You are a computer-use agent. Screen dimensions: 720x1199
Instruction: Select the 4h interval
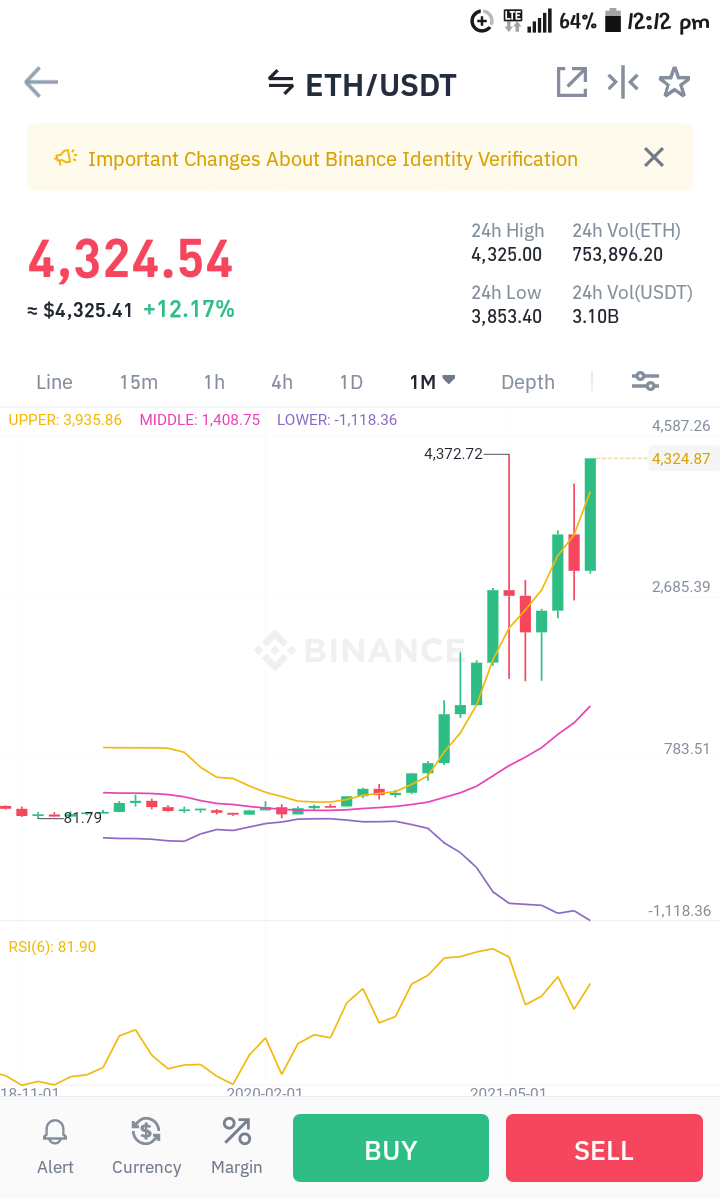point(282,382)
